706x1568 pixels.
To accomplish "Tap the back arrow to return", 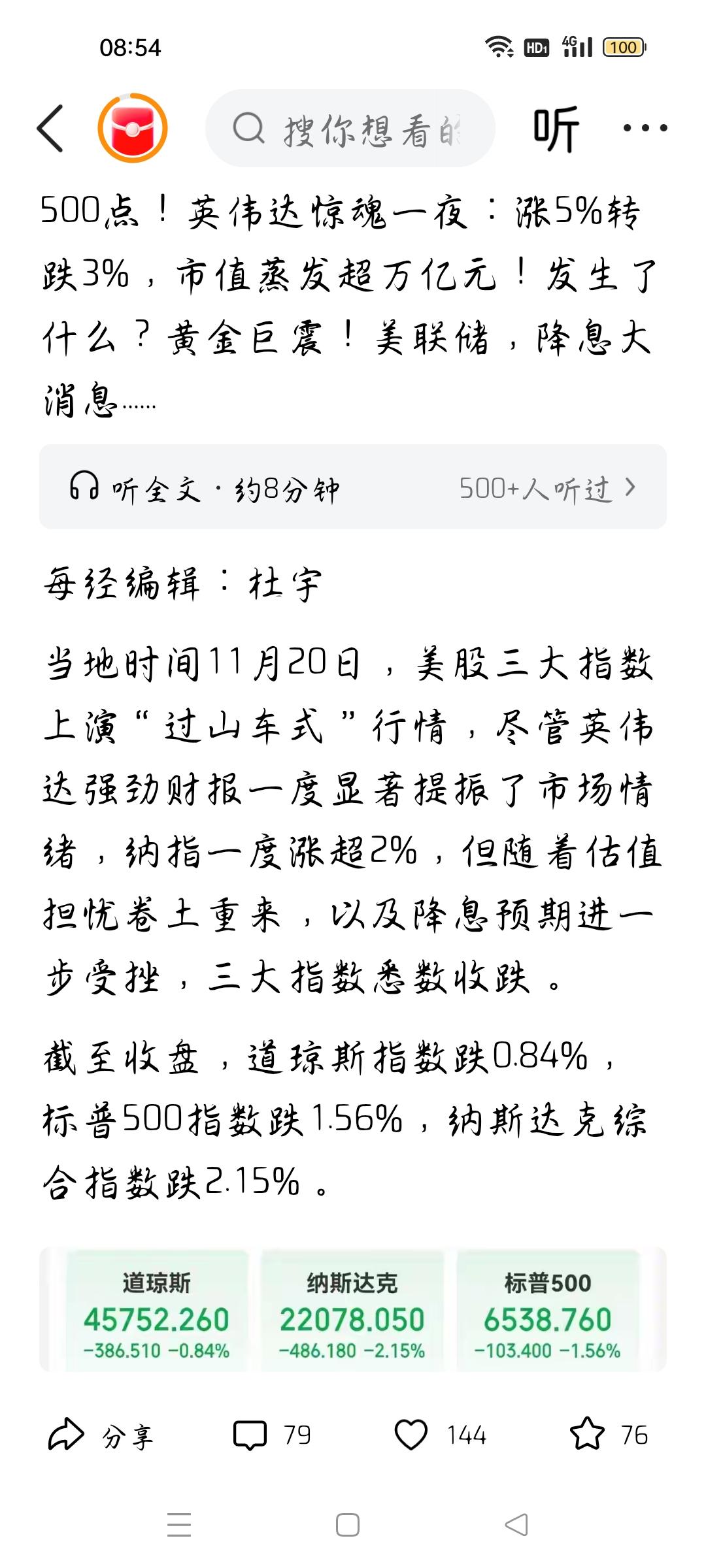I will tap(50, 128).
